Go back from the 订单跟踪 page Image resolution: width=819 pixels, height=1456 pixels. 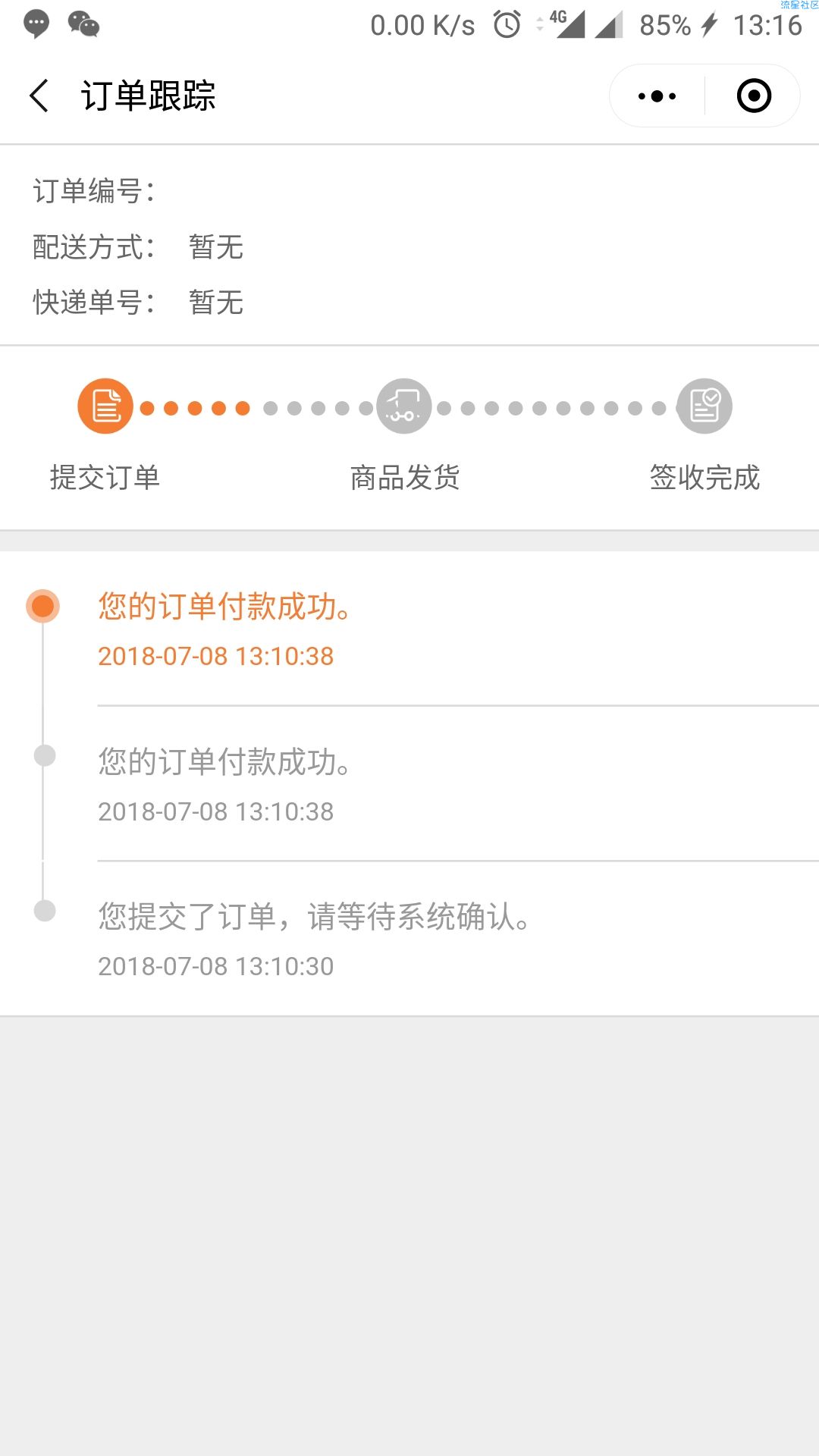[x=39, y=96]
